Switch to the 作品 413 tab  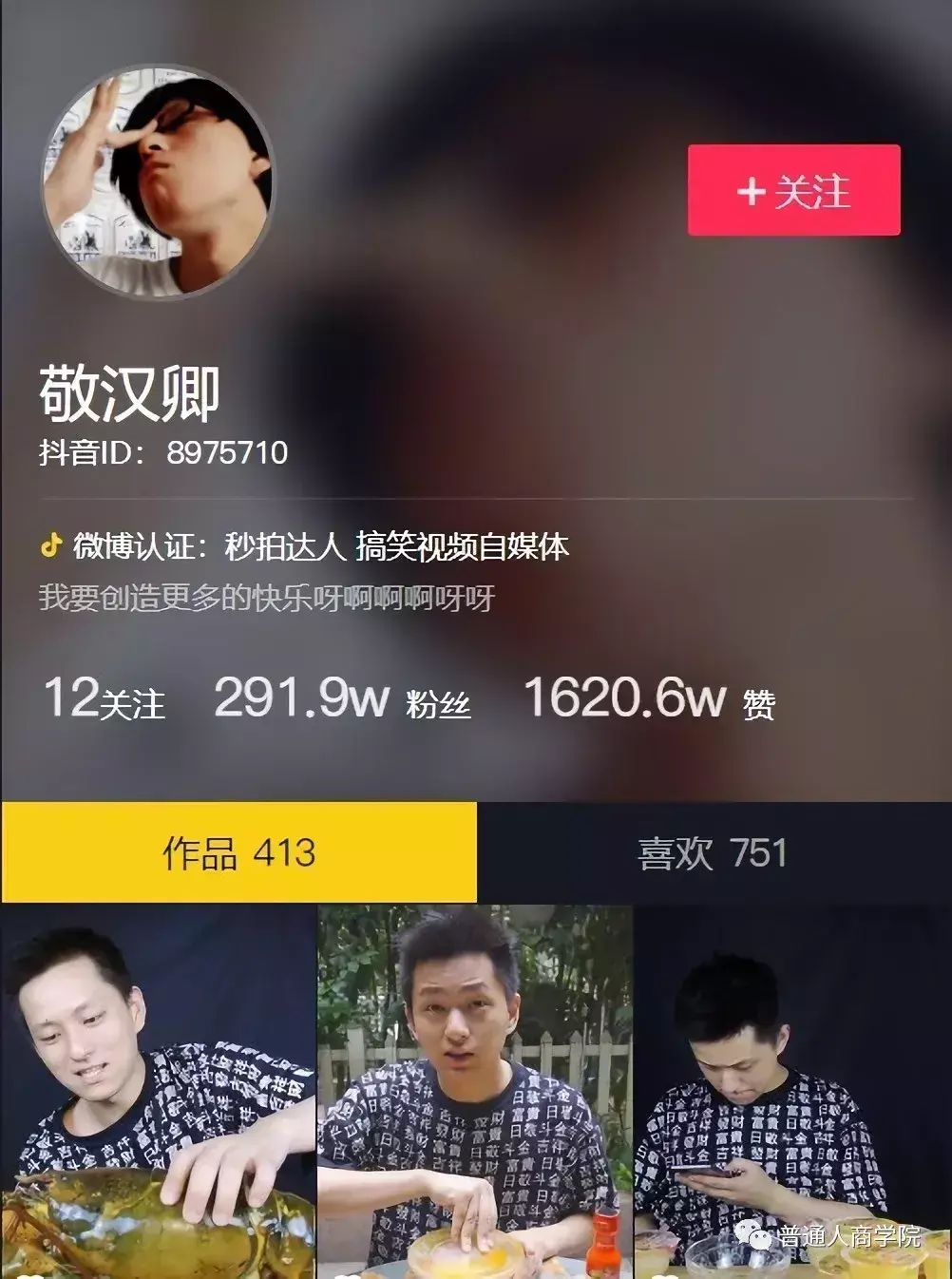coord(238,852)
